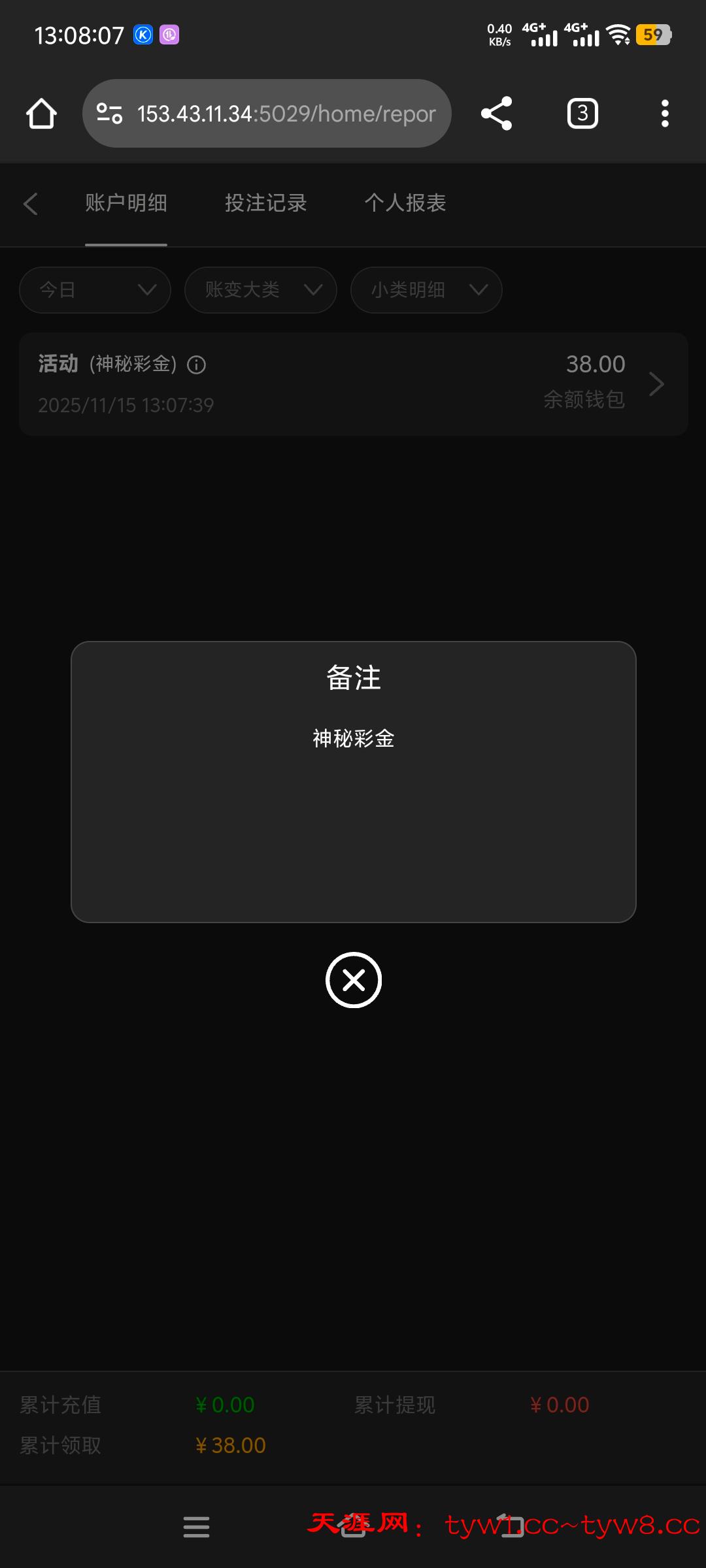This screenshot has height=1568, width=706.
Task: Open the 活动 神秘彩金 38.00 record
Action: (x=353, y=384)
